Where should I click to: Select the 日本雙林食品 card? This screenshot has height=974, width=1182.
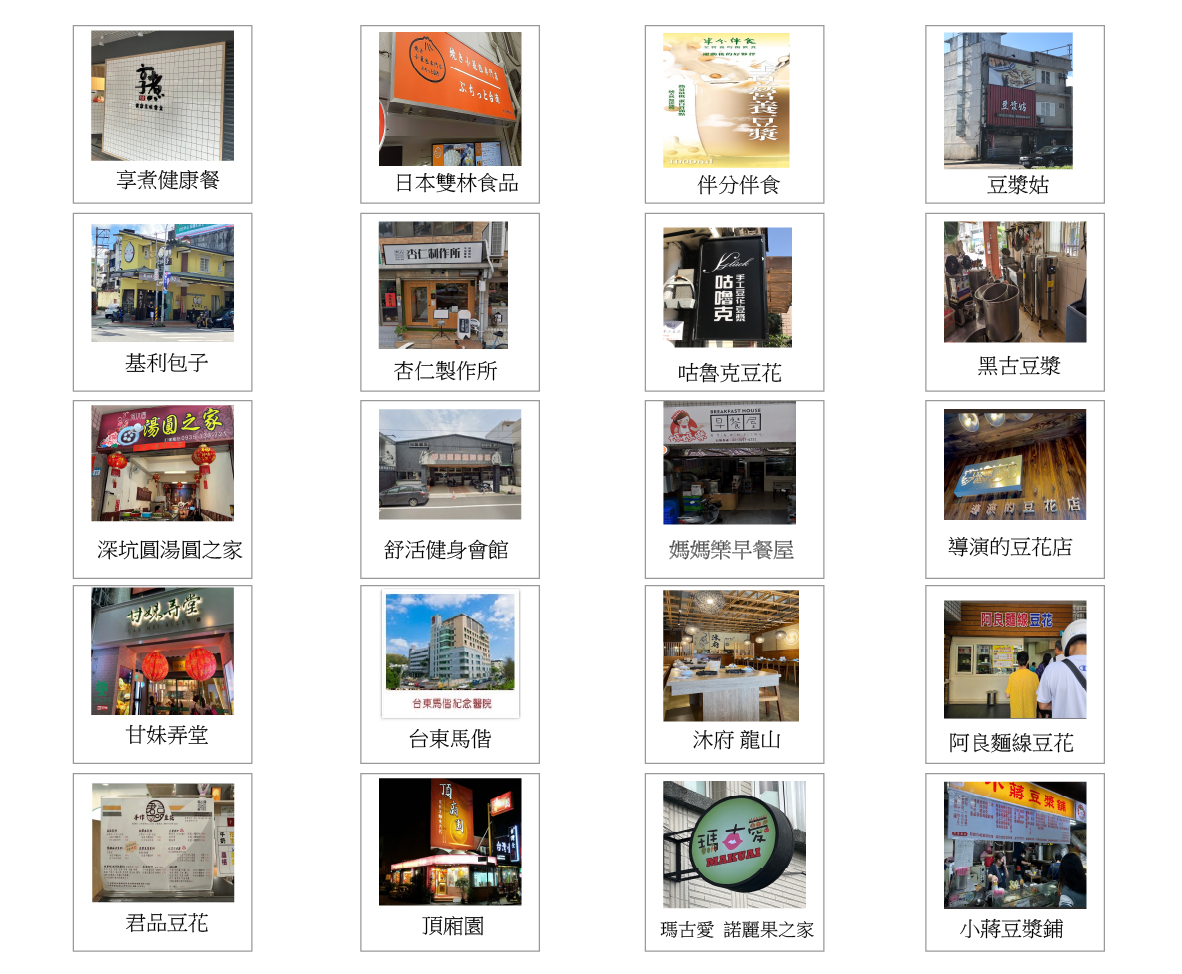click(449, 114)
